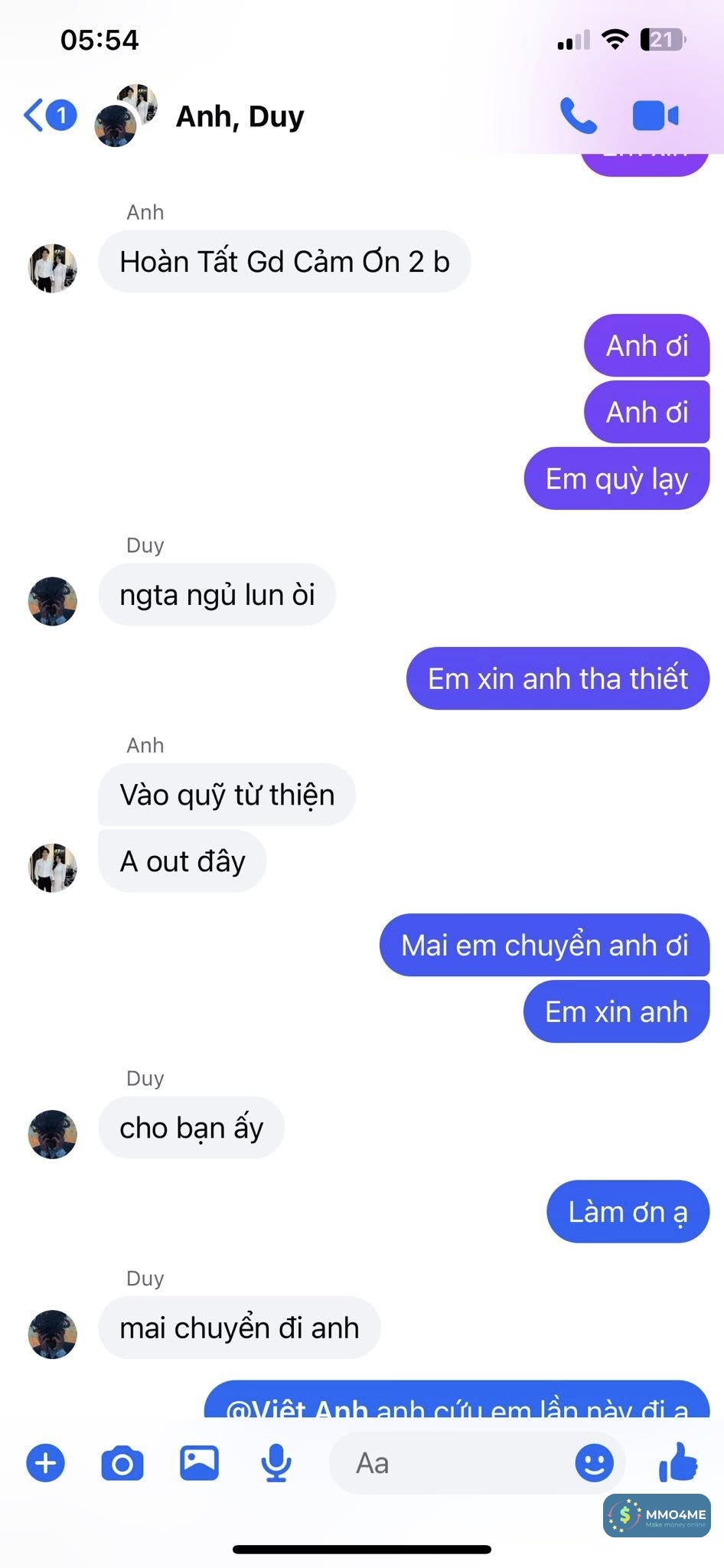Open the emoji picker
Image resolution: width=724 pixels, height=1568 pixels.
[594, 1463]
